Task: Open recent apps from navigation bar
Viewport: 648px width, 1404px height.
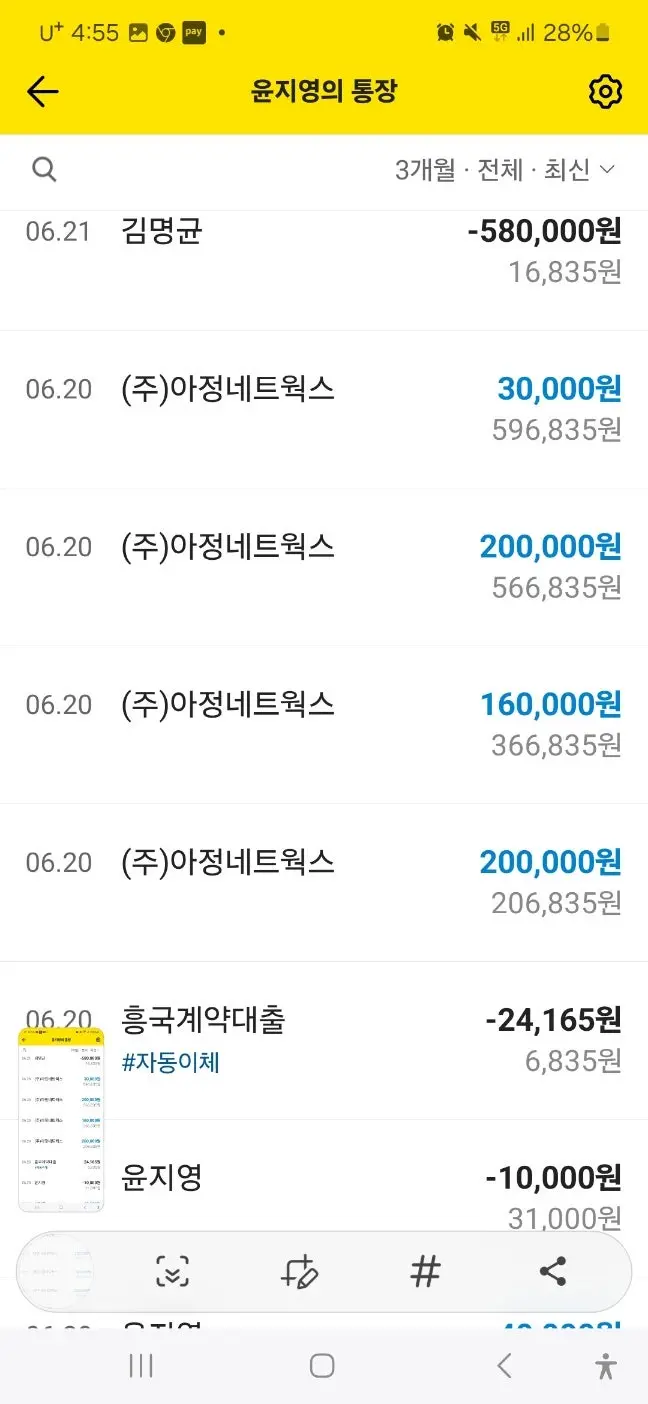Action: tap(141, 1366)
